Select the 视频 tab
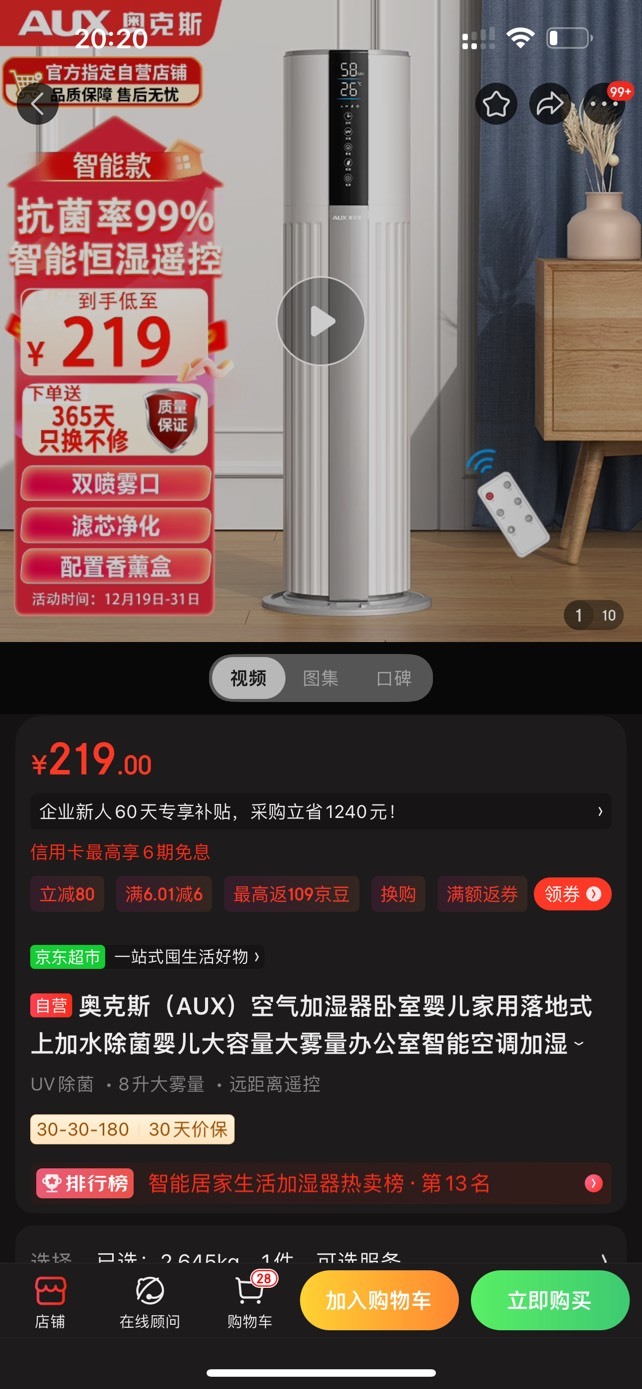This screenshot has width=642, height=1389. [x=248, y=678]
